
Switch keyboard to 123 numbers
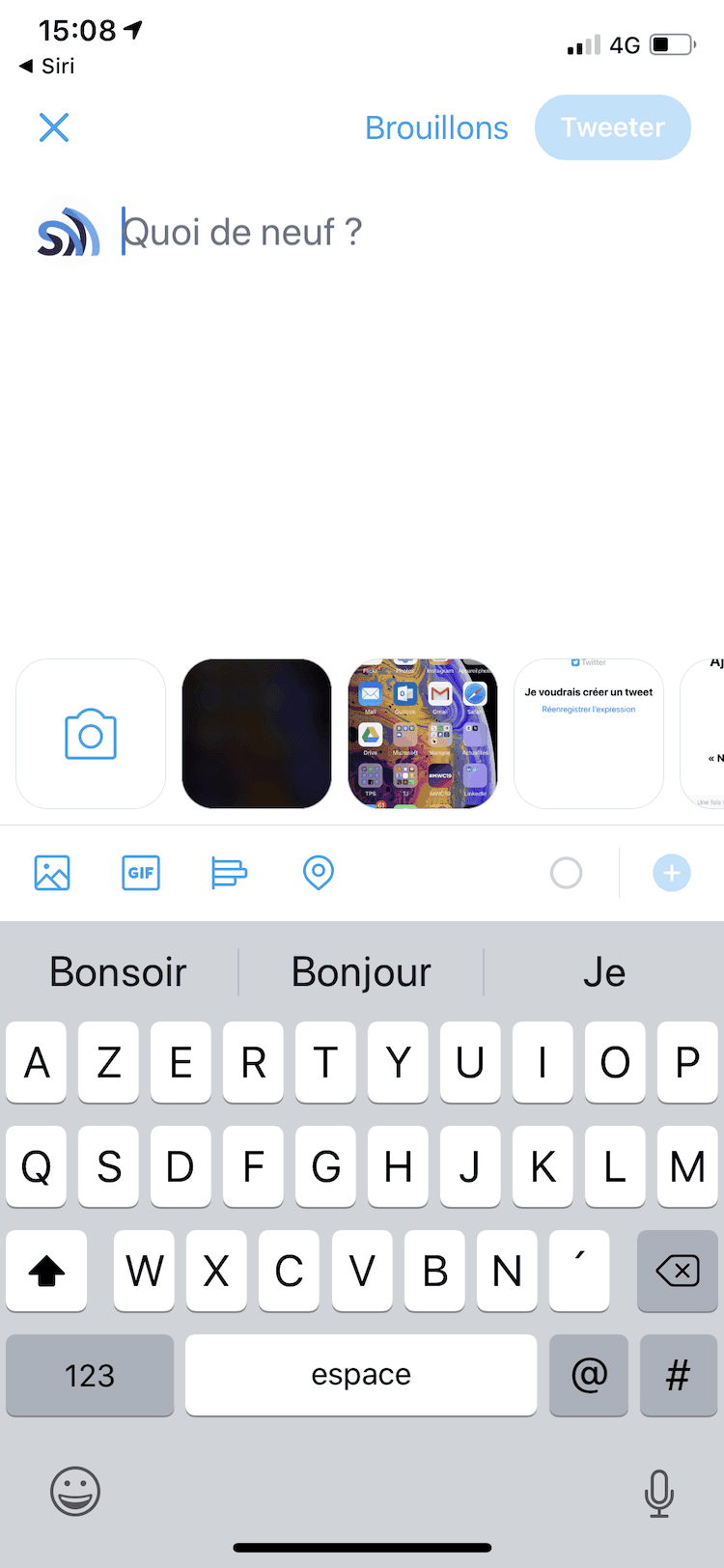coord(90,1375)
